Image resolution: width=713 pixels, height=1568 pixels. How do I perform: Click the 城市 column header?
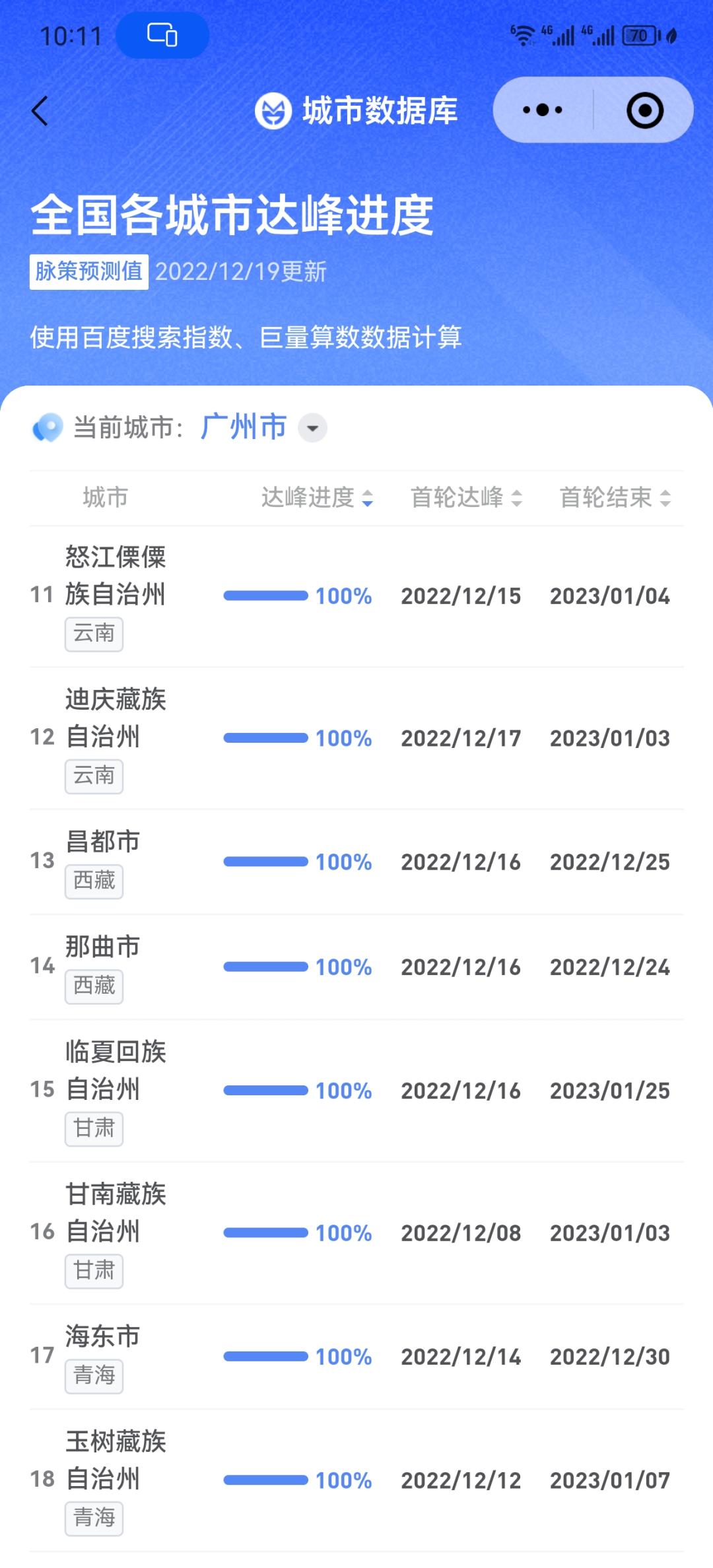point(106,499)
